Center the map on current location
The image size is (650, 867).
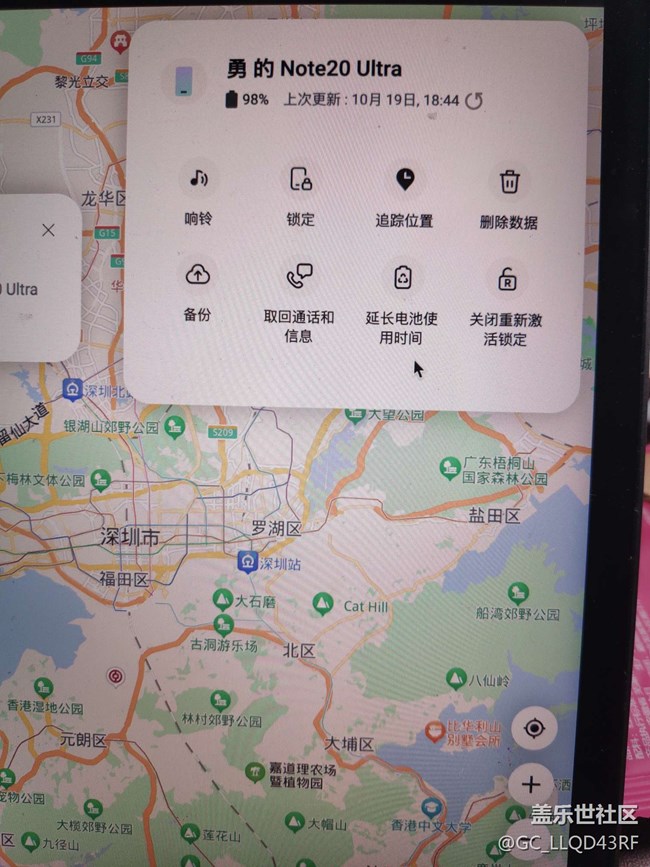pos(534,728)
